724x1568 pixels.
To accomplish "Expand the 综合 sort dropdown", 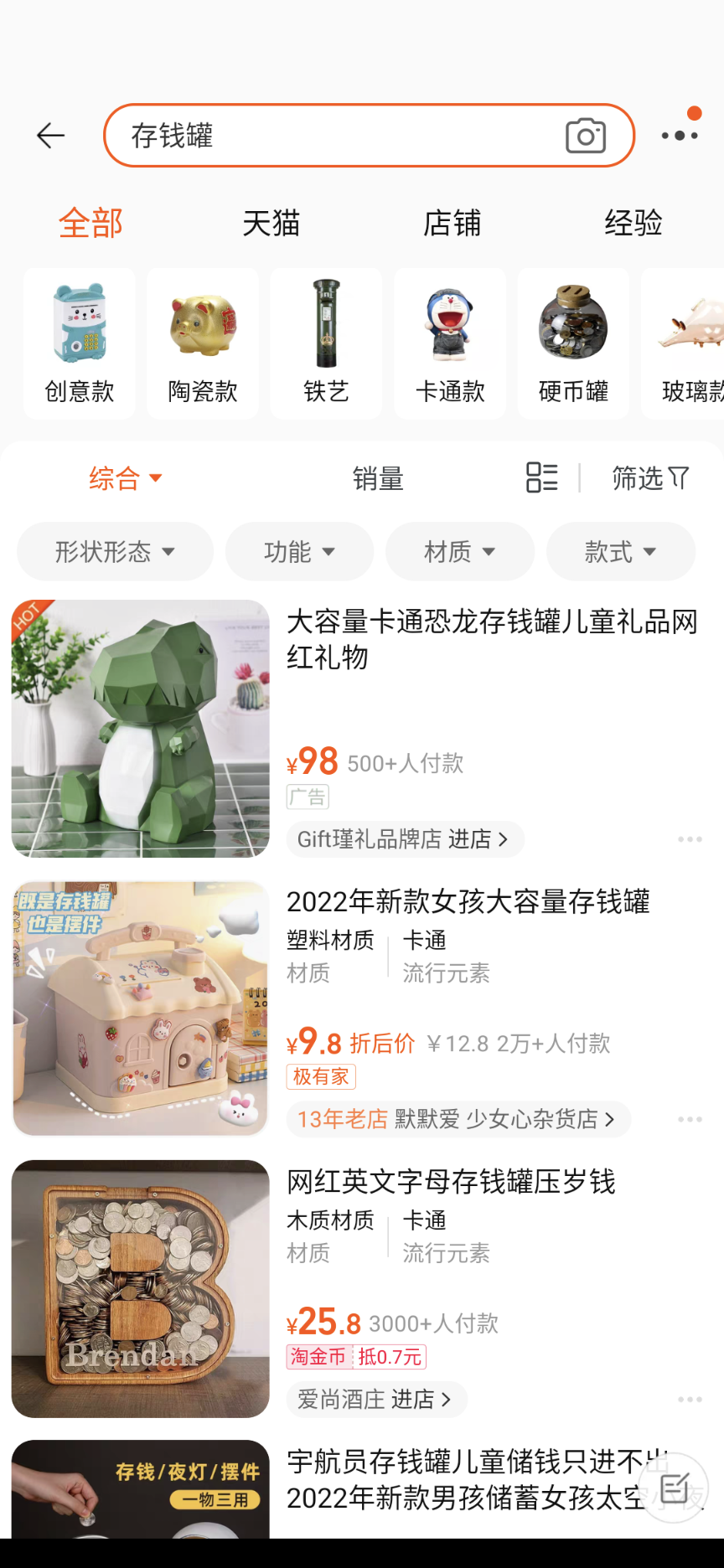I will click(x=126, y=478).
